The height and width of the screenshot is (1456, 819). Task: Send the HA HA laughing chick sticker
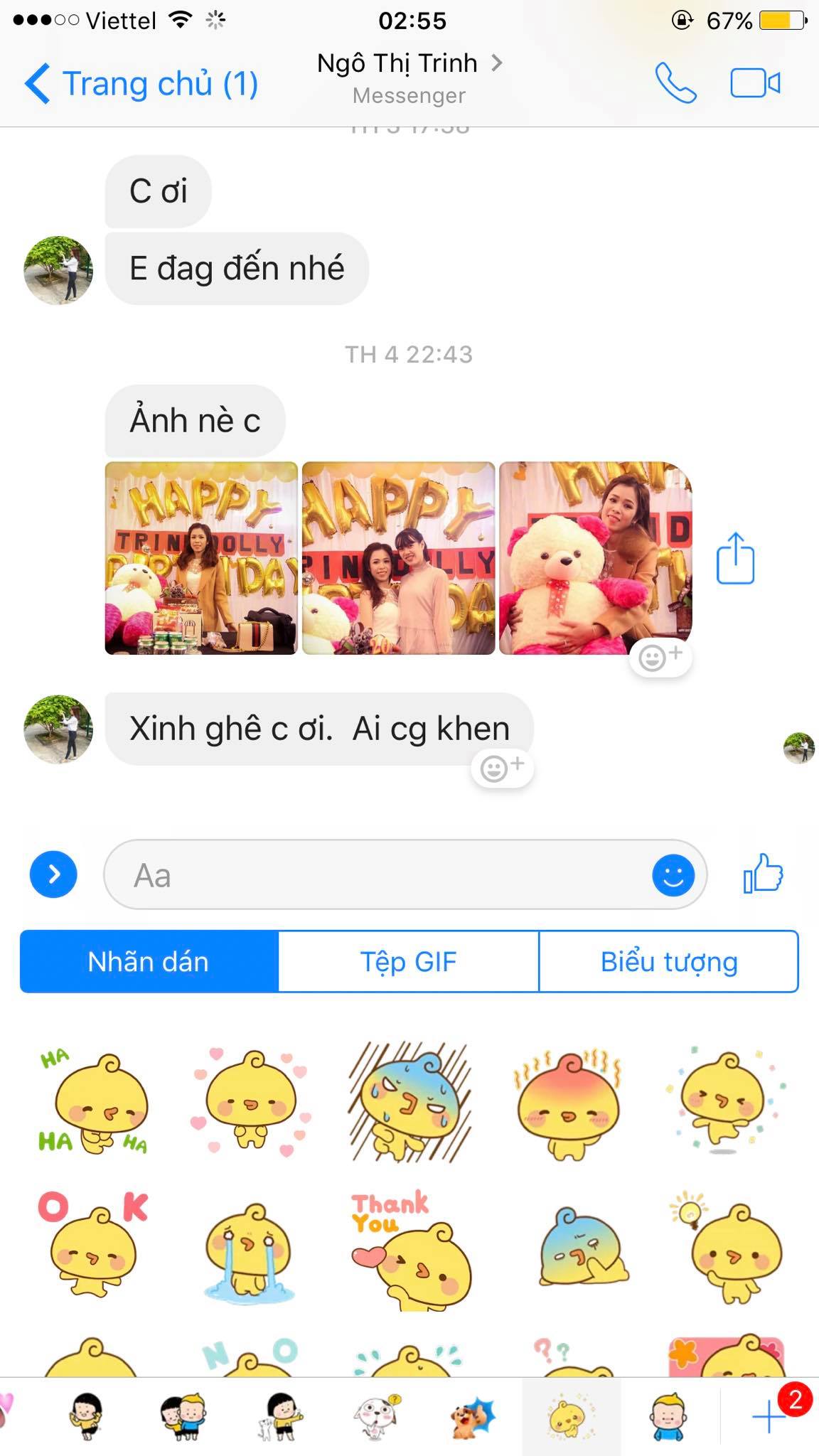coord(93,1101)
